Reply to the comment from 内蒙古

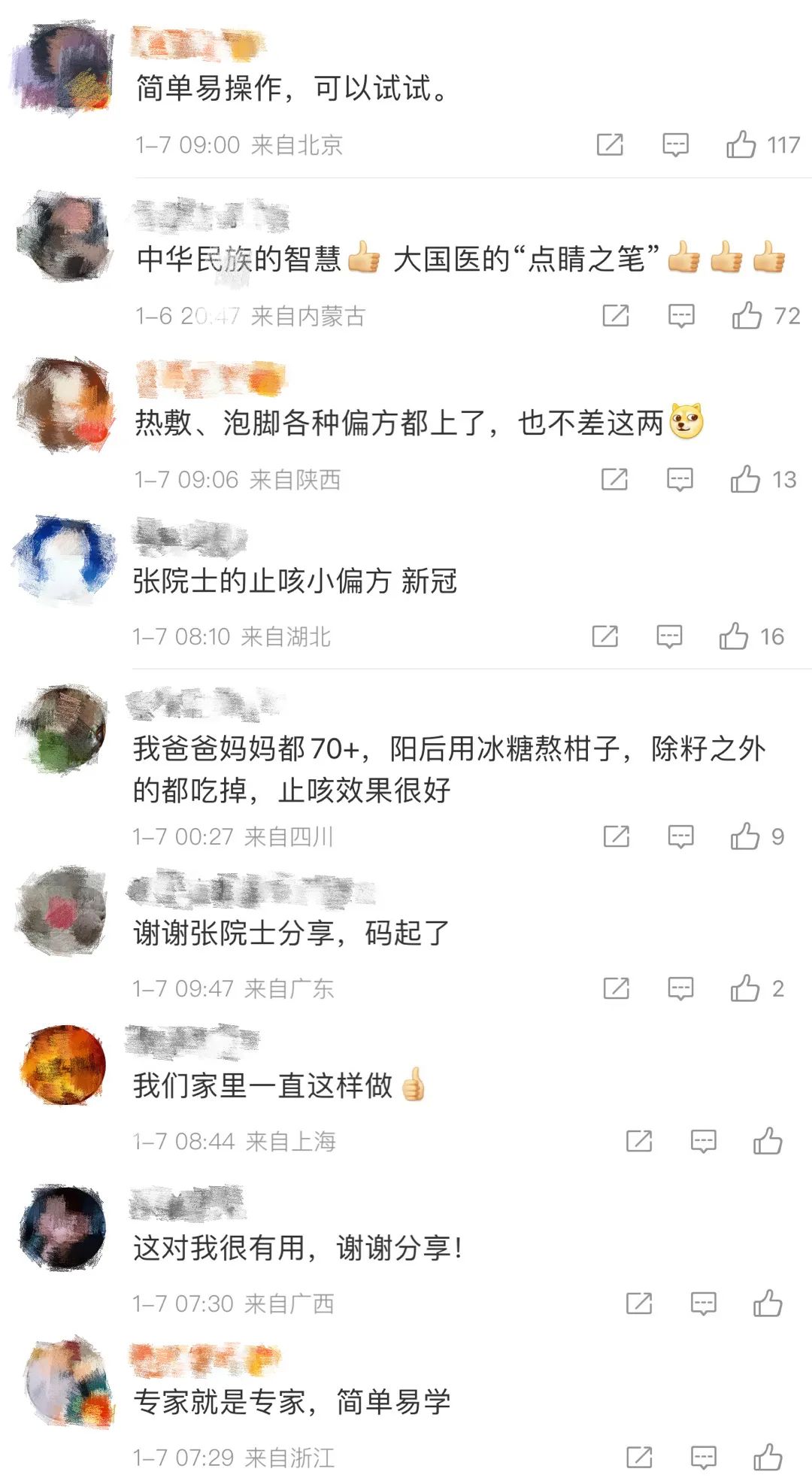[x=681, y=316]
